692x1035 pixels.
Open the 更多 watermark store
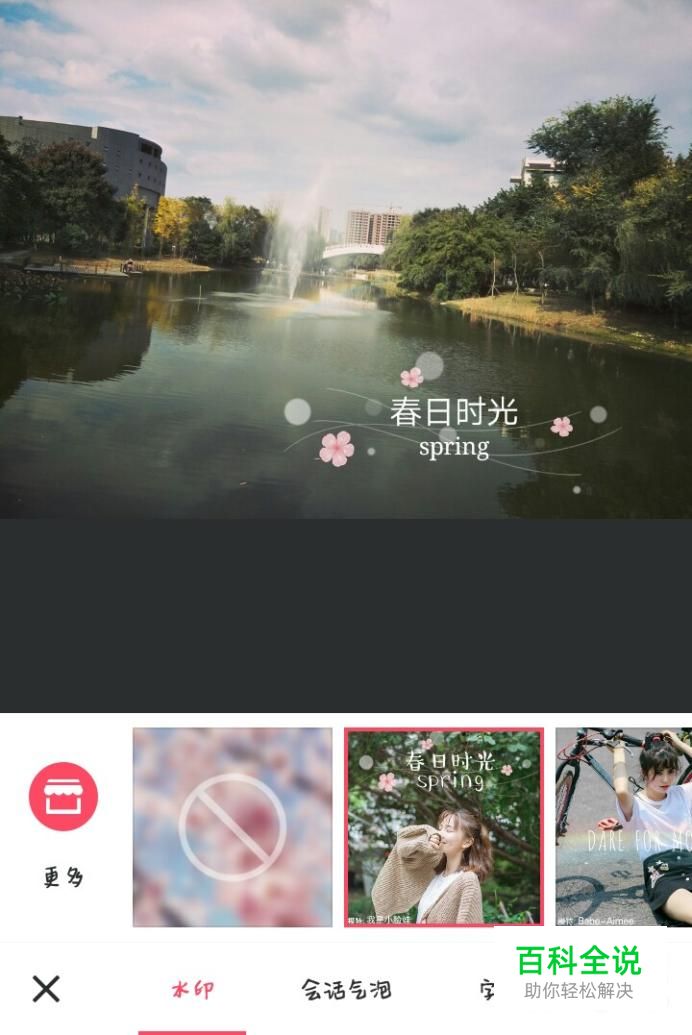coord(63,797)
